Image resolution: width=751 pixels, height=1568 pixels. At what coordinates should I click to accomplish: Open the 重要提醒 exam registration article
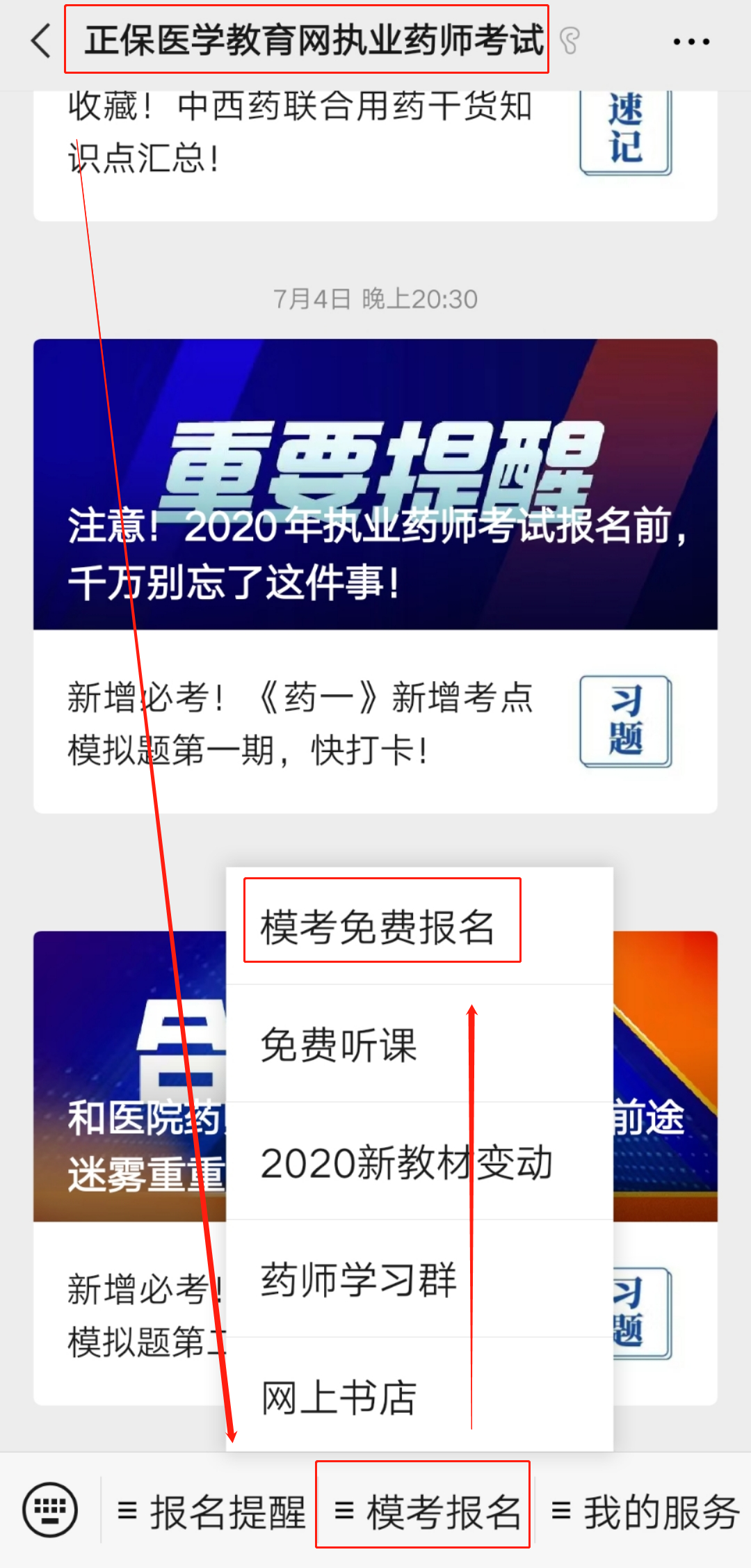pos(375,484)
